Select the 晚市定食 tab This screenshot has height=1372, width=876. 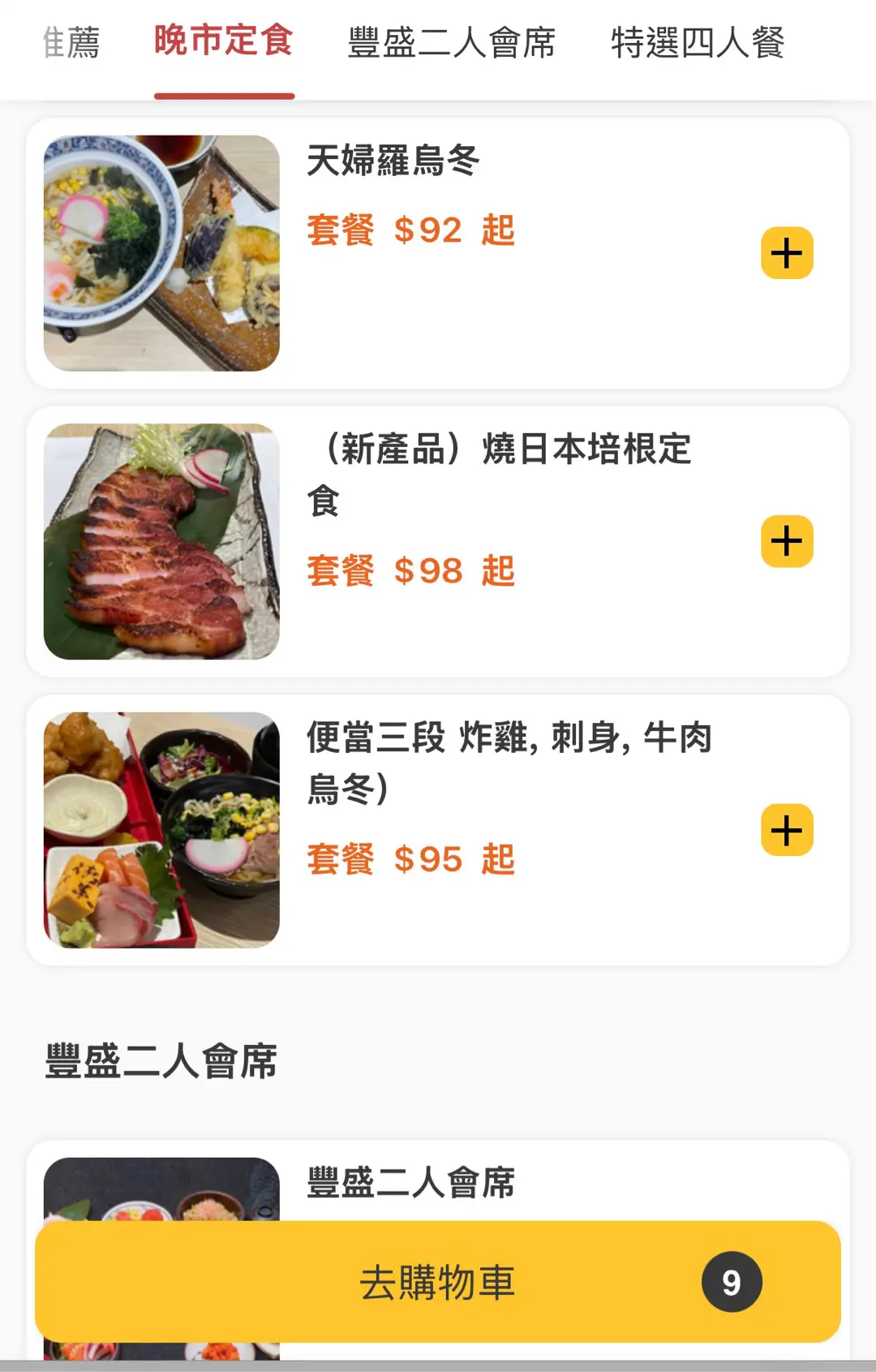224,41
